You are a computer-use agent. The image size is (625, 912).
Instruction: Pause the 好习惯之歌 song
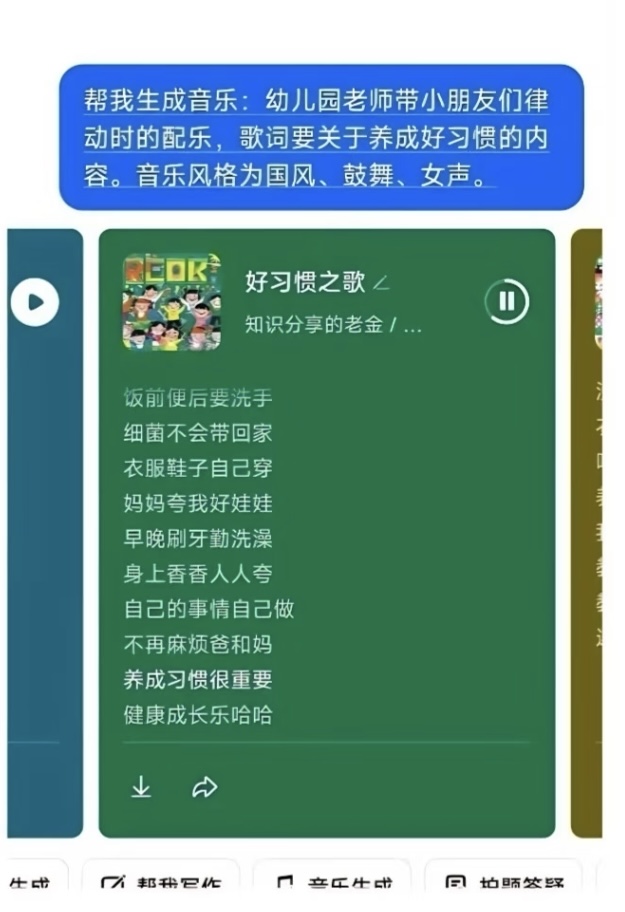pyautogui.click(x=507, y=301)
